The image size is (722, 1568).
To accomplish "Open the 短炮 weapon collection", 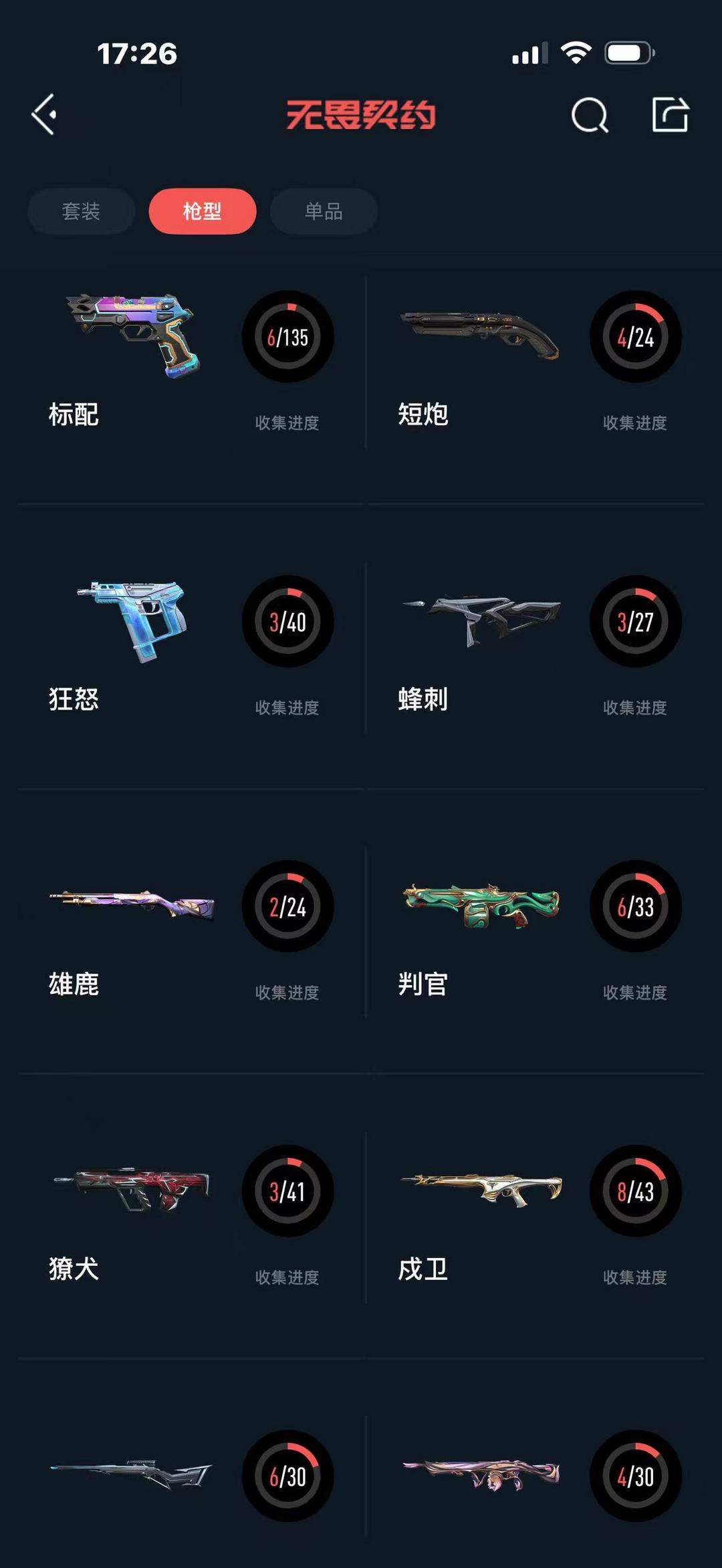I will coord(538,362).
